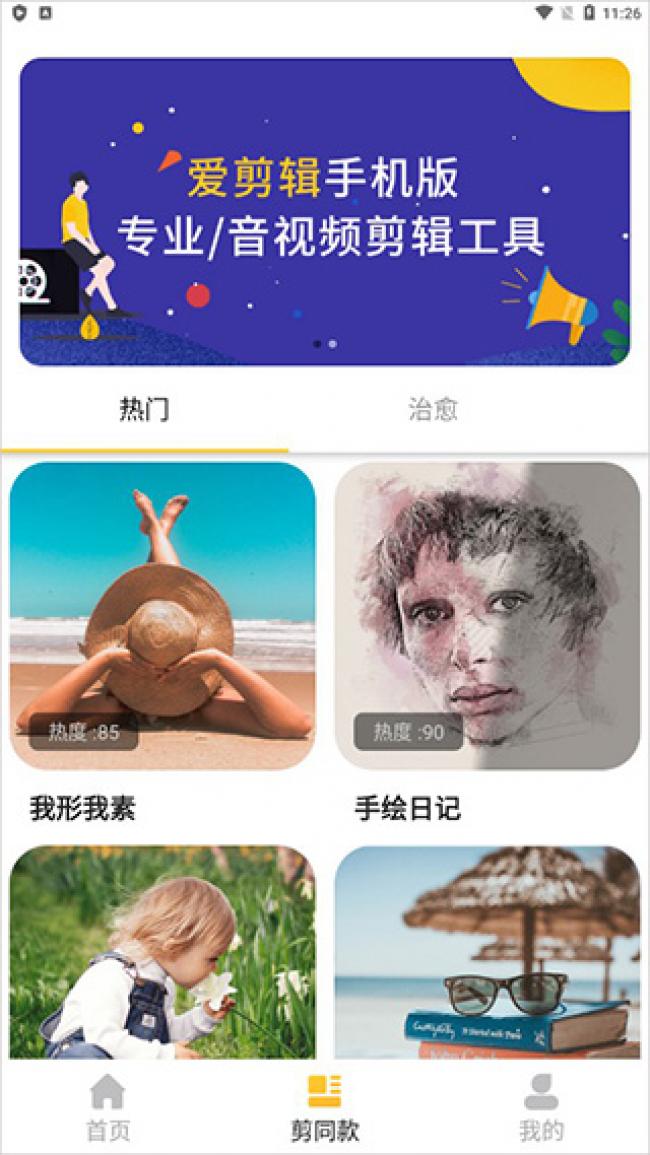This screenshot has width=650, height=1155.
Task: Open the template with sunglasses on books
Action: pyautogui.click(x=487, y=952)
